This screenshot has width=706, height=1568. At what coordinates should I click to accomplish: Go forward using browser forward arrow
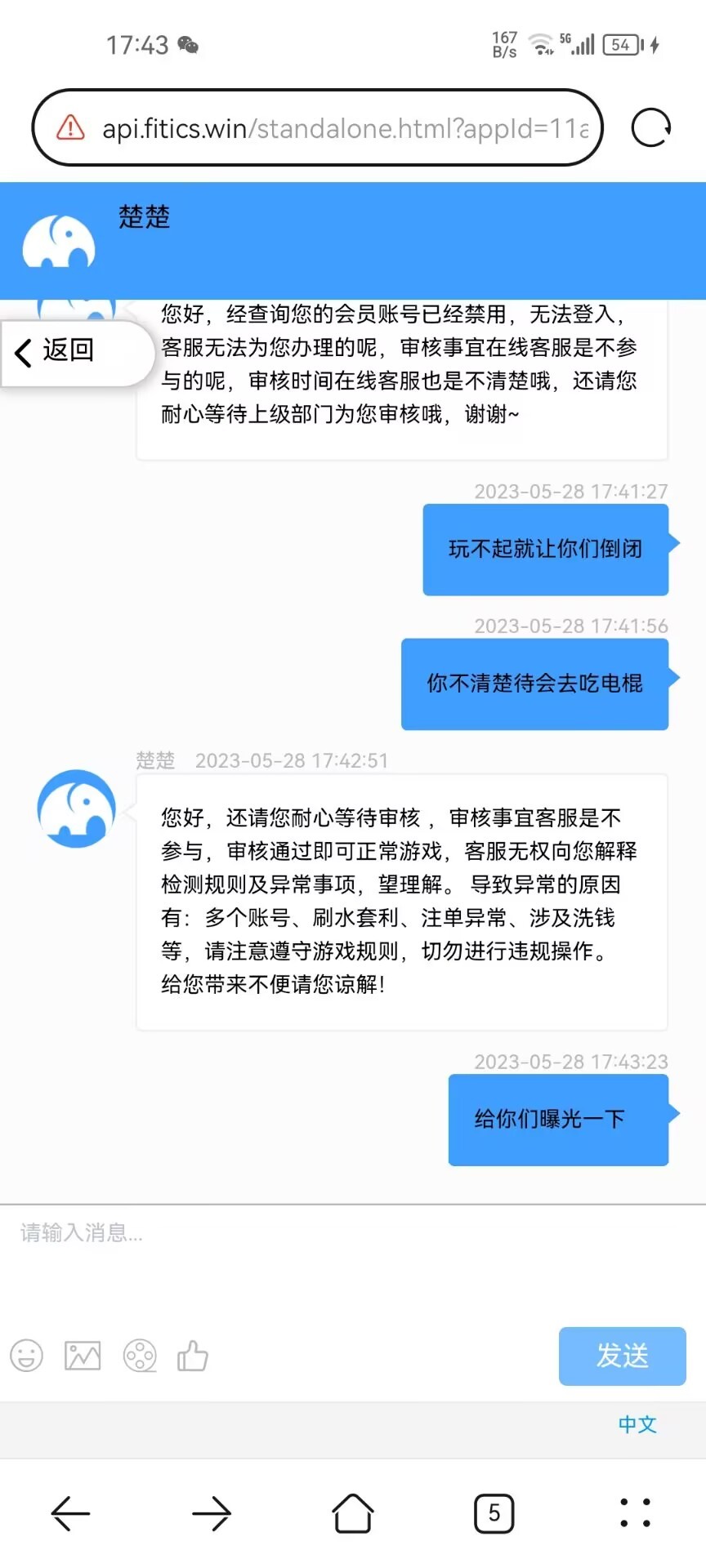click(x=212, y=1513)
